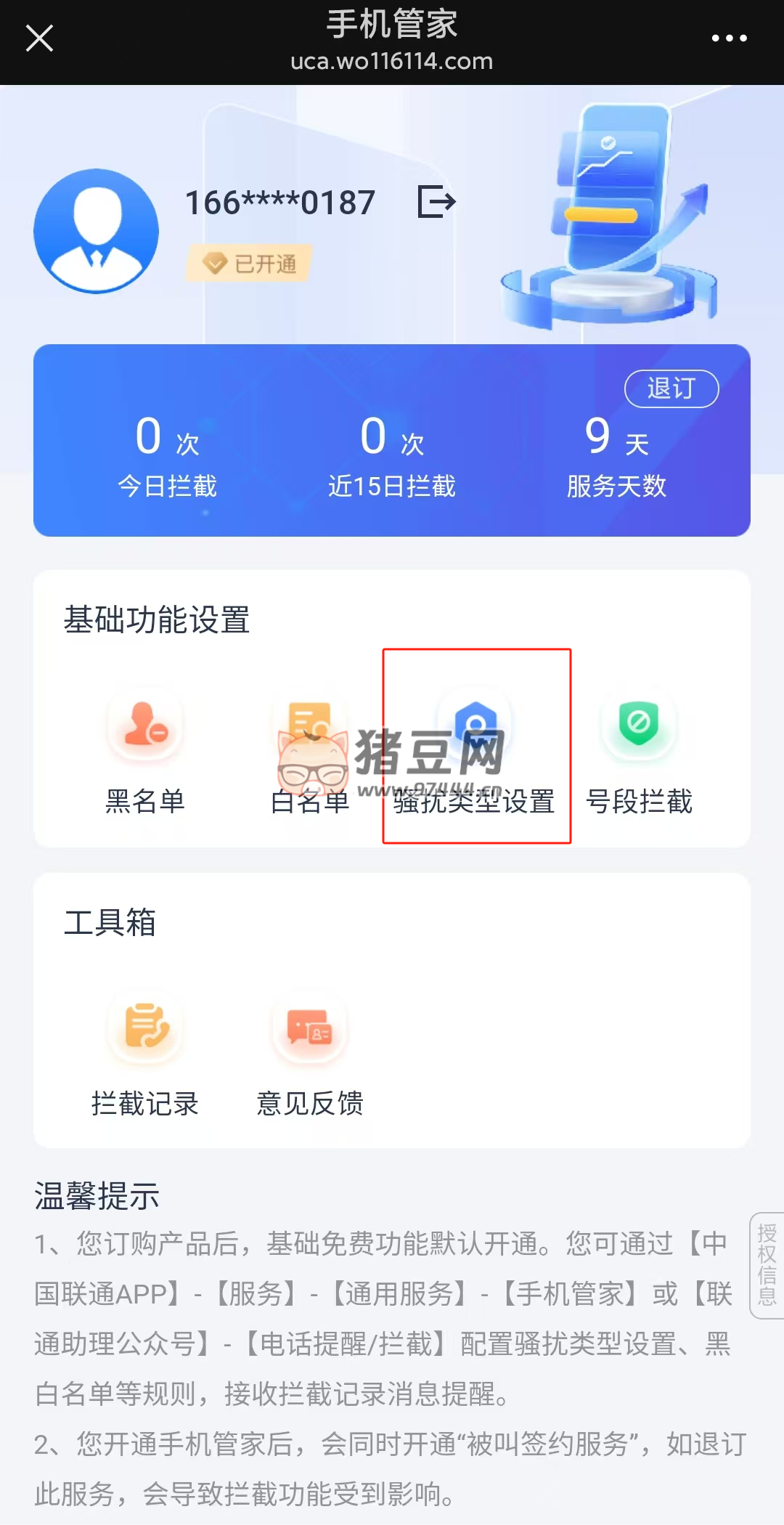Image resolution: width=784 pixels, height=1525 pixels.
Task: Open the three-dot overflow menu
Action: pyautogui.click(x=729, y=38)
